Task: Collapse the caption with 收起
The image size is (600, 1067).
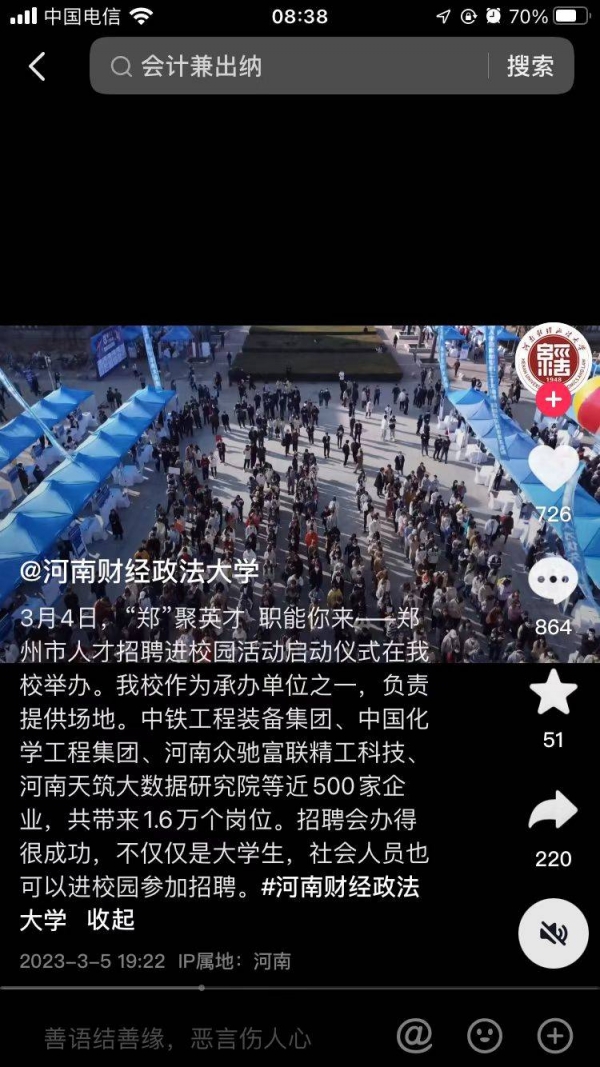Action: click(x=110, y=919)
